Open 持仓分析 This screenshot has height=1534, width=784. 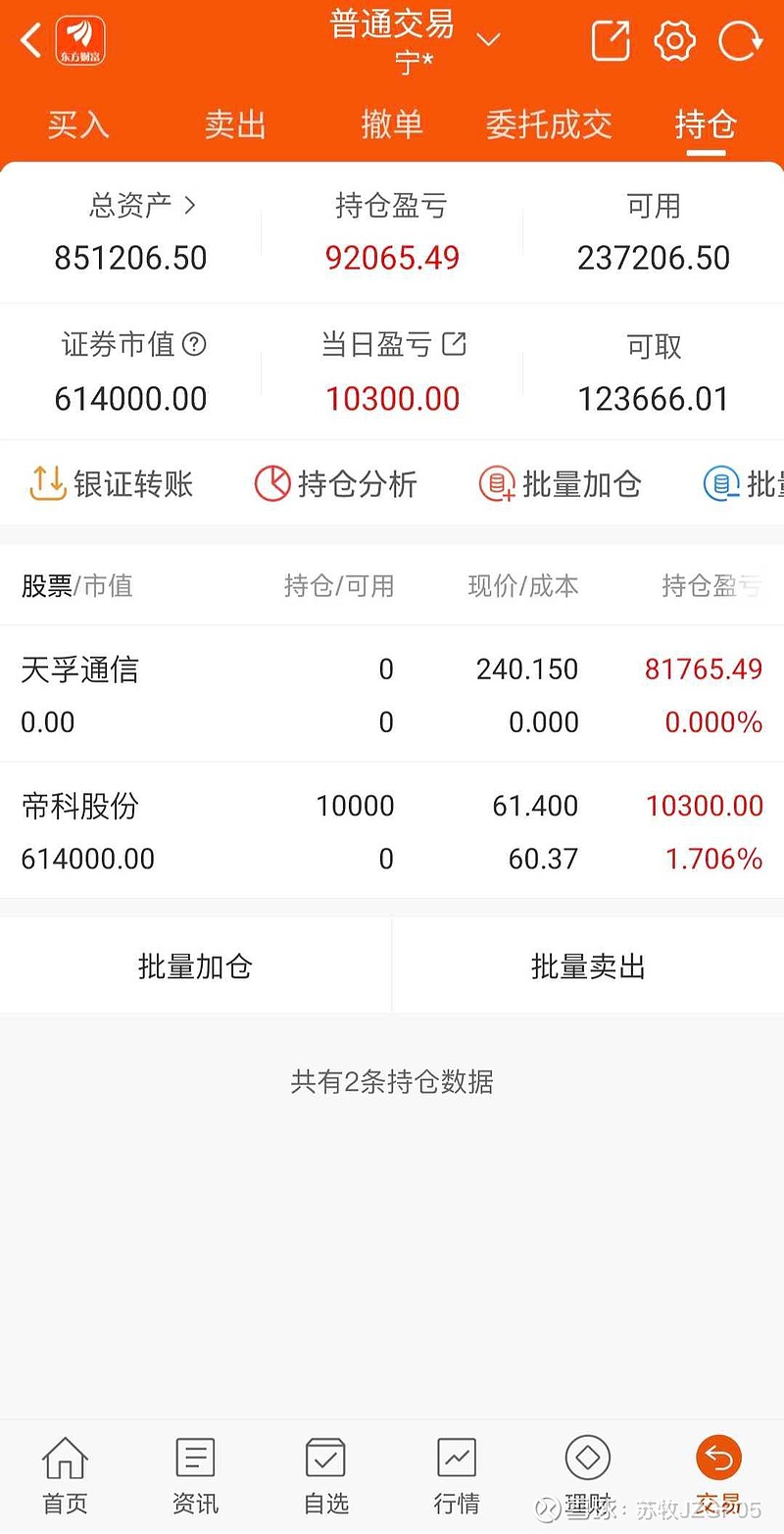click(x=336, y=483)
